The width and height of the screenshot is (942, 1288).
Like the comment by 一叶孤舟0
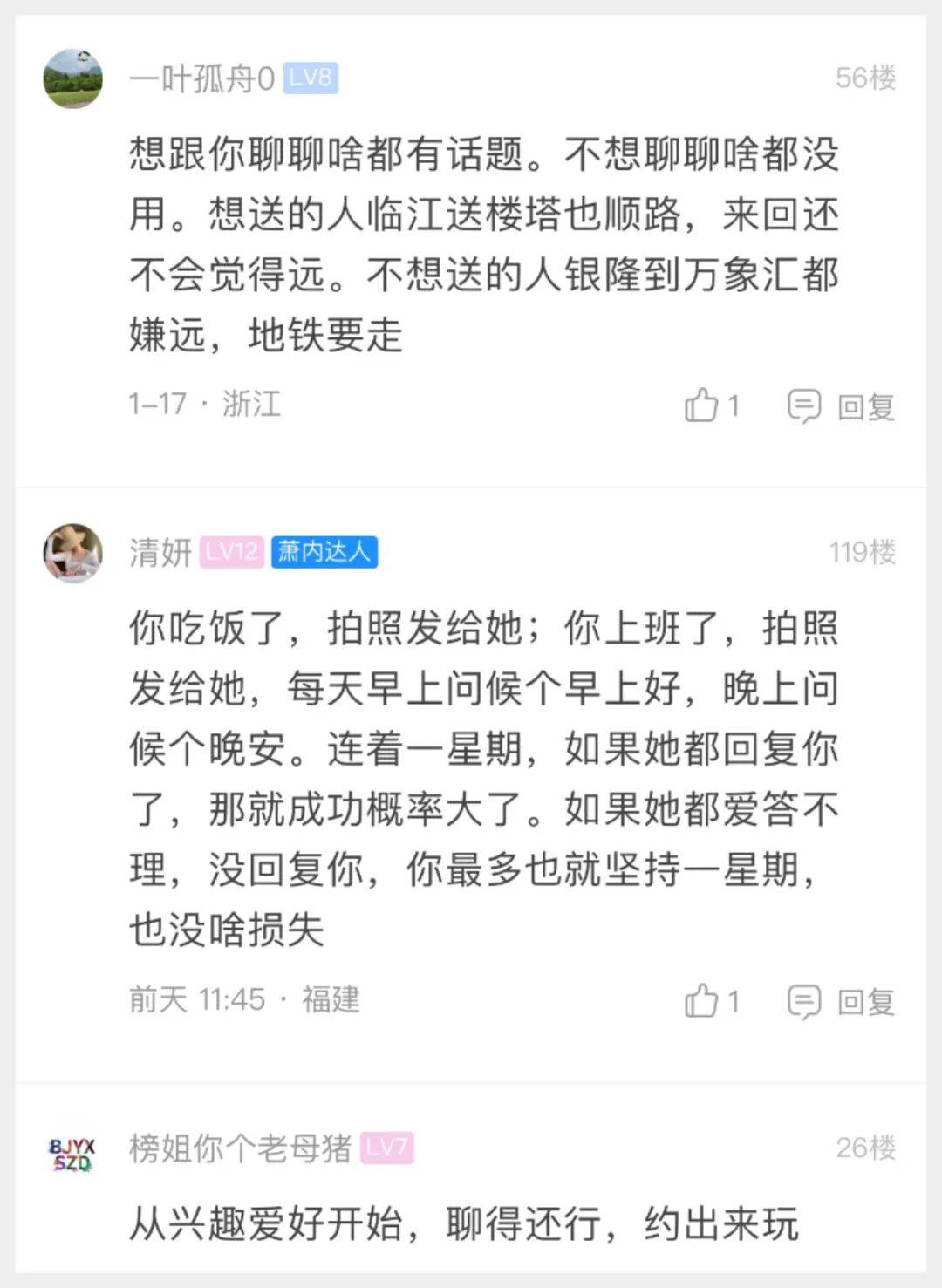coord(702,405)
